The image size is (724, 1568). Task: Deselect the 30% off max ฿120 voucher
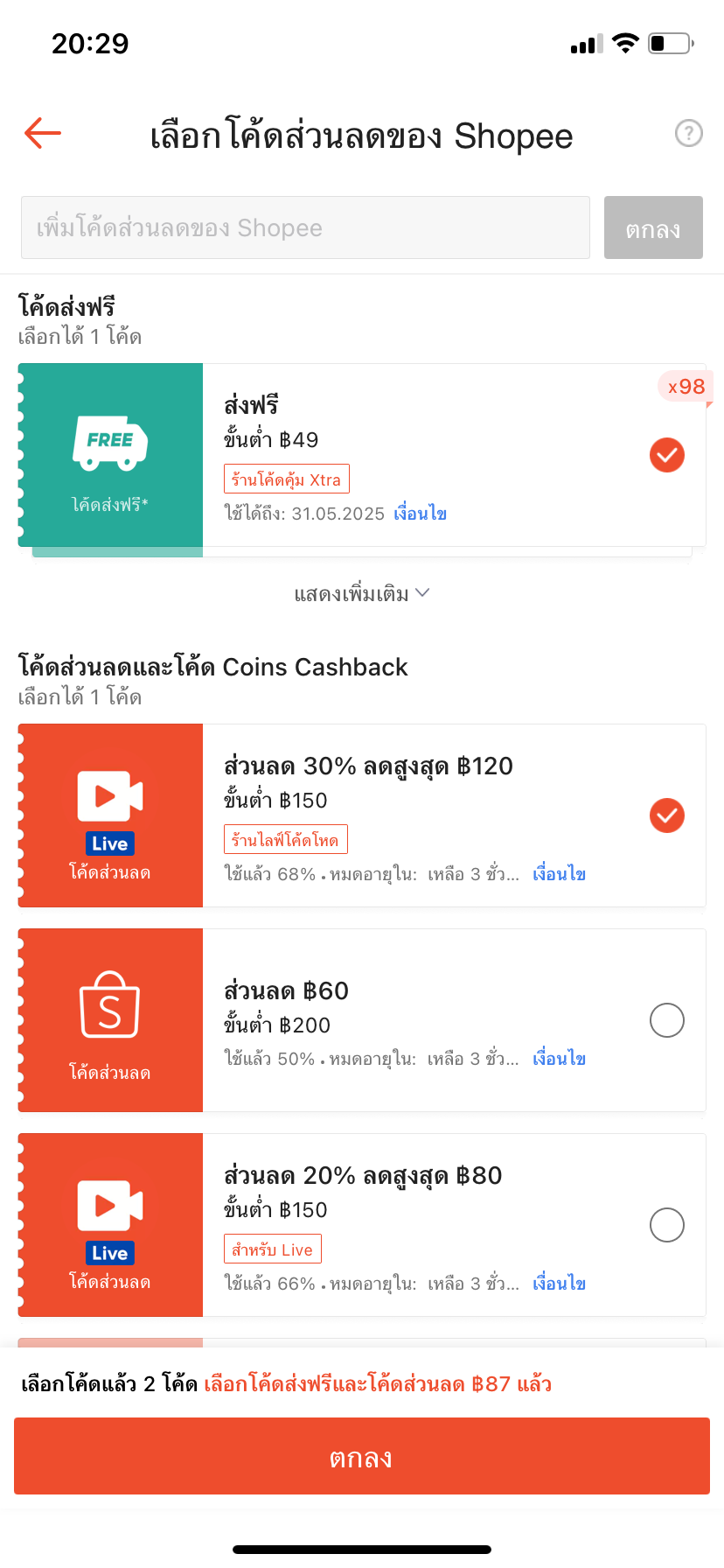point(667,815)
